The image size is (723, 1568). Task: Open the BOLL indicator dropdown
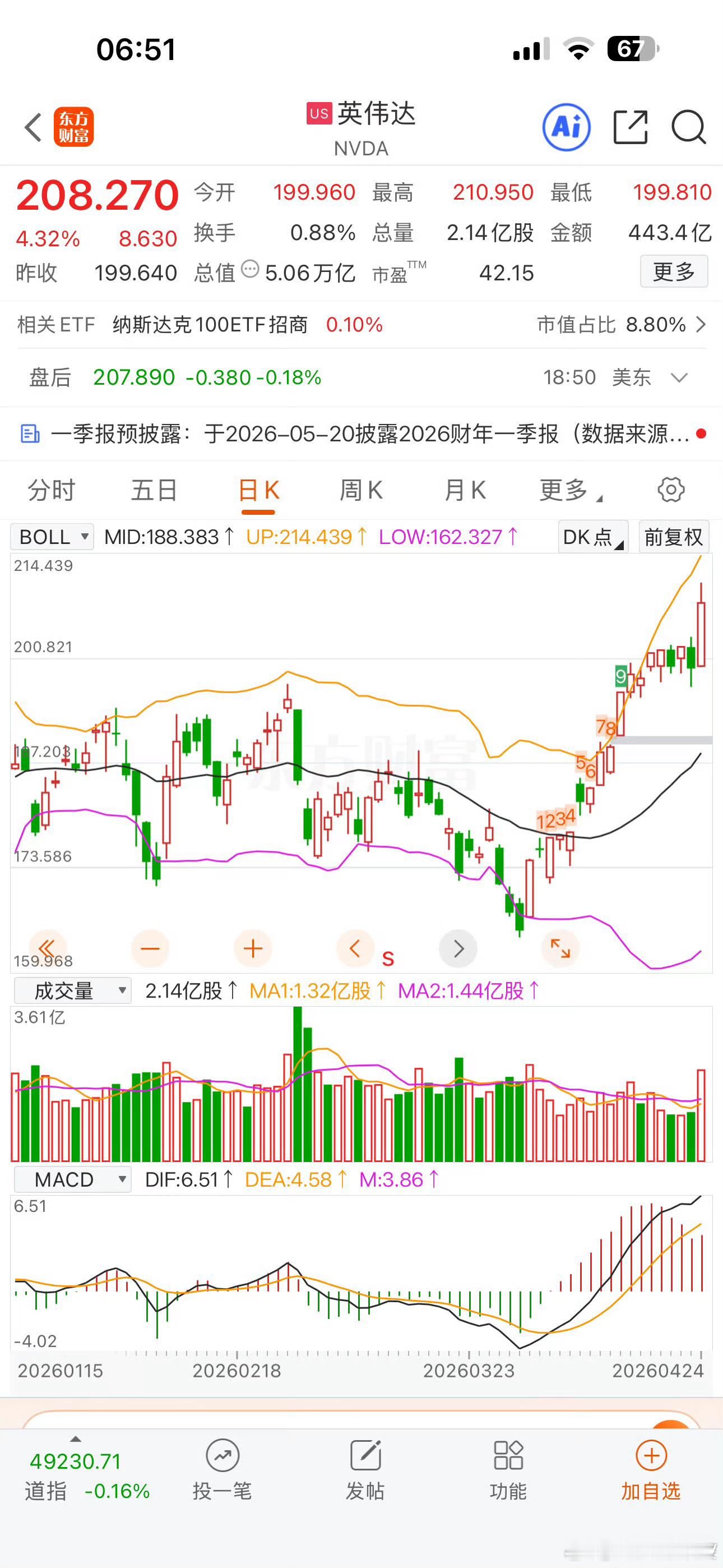52,536
